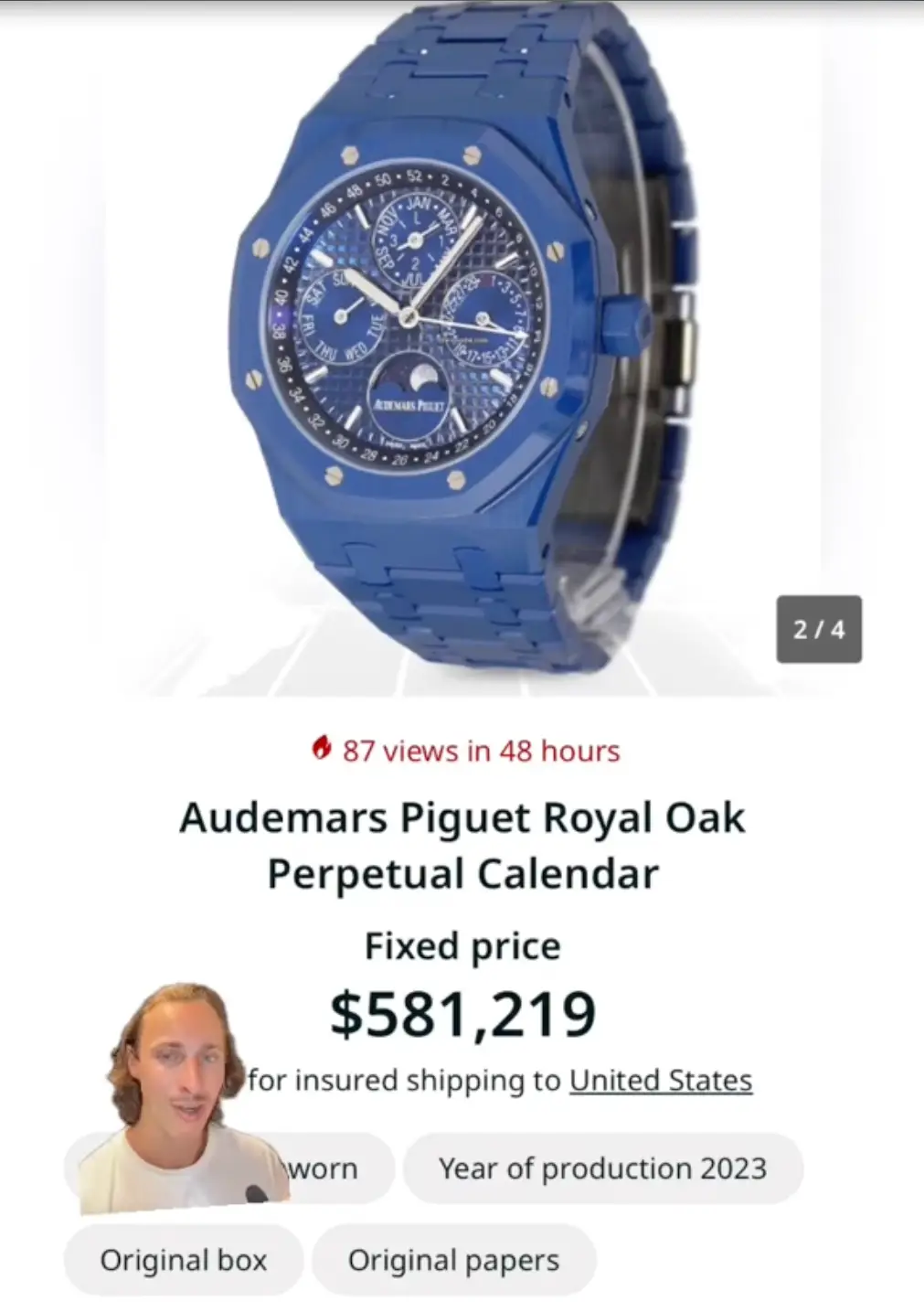Click the "Perpetual Calendar" line of the title
924x1312 pixels.
pyautogui.click(x=462, y=873)
